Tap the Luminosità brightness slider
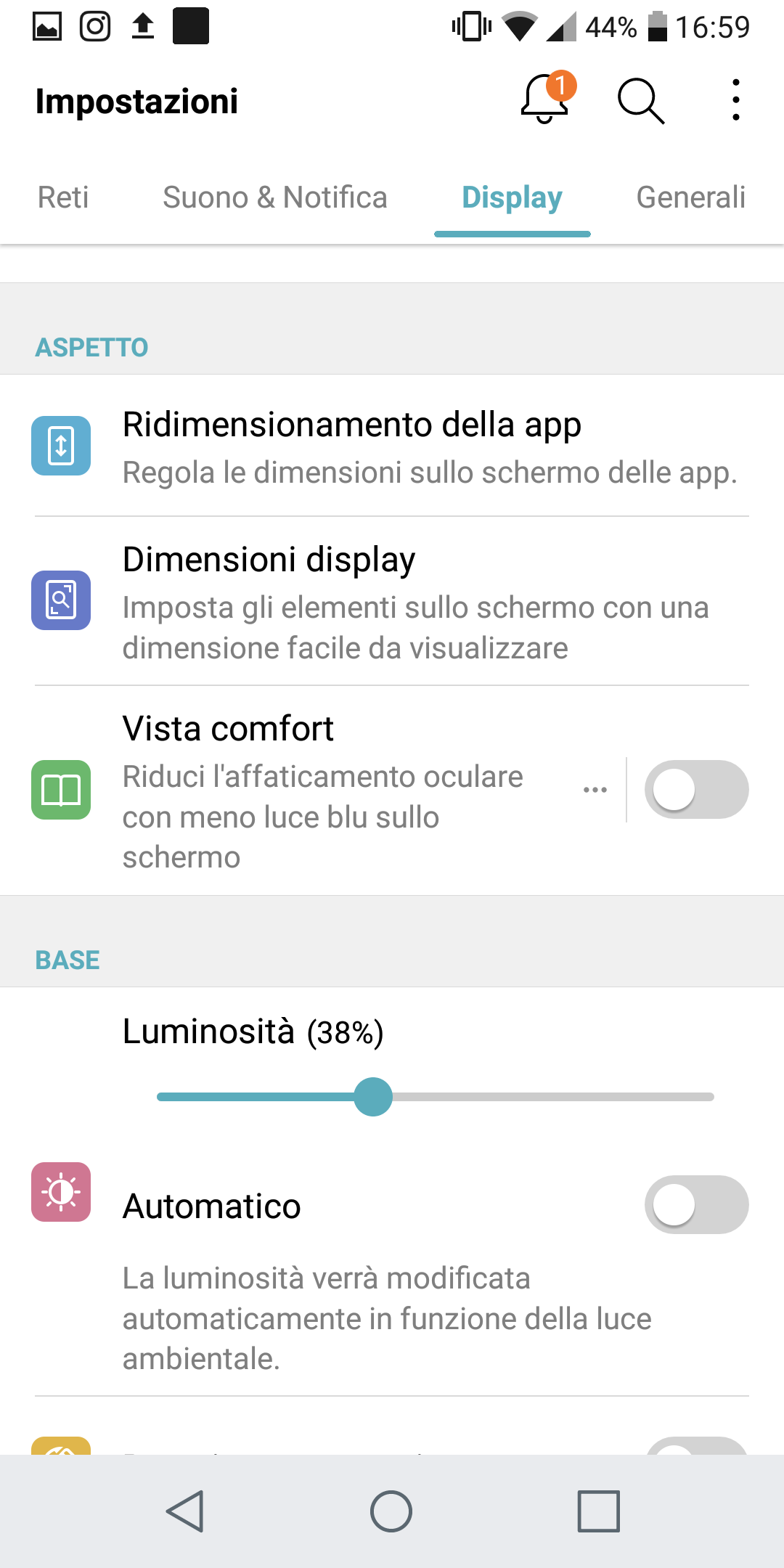 (436, 1097)
